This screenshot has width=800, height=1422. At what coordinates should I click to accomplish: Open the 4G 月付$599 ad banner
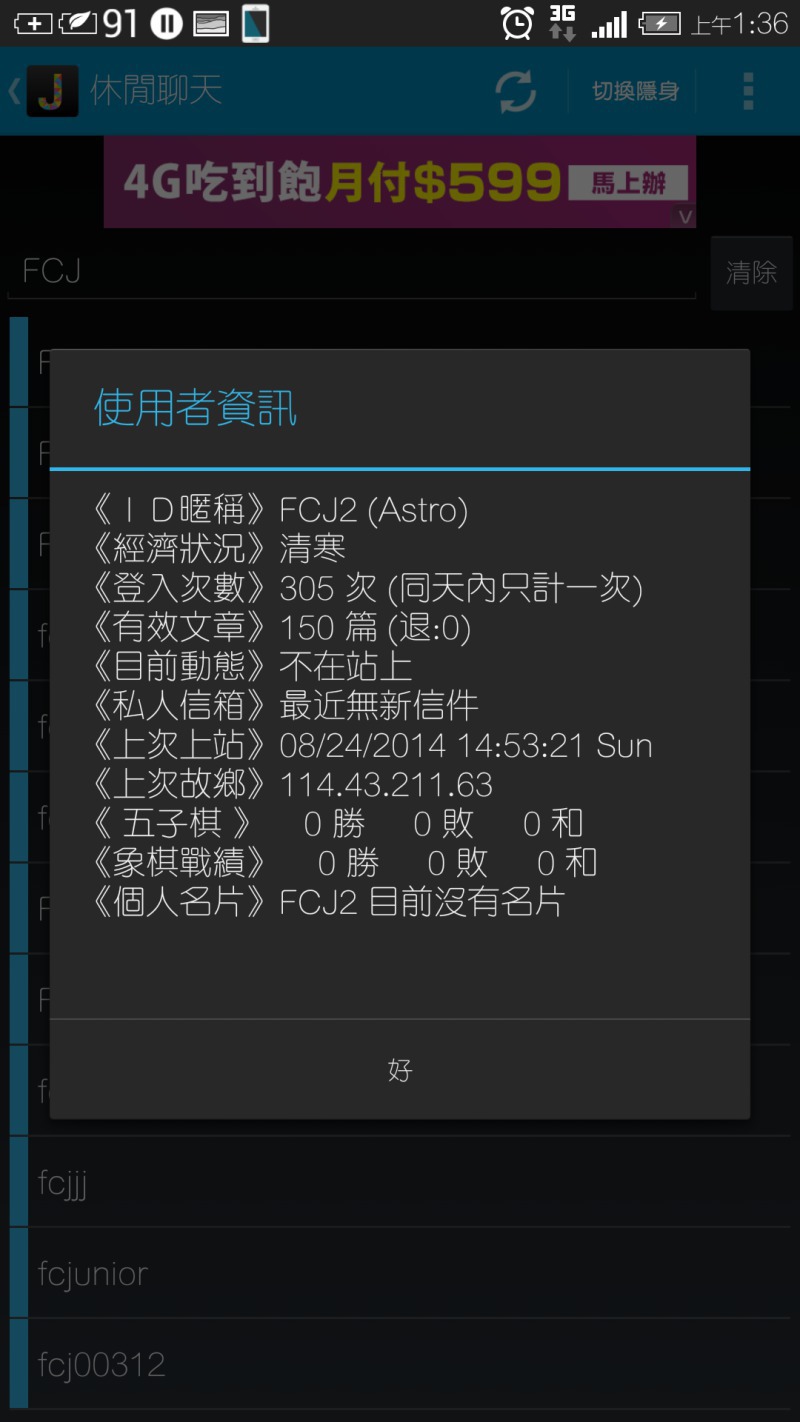[400, 182]
